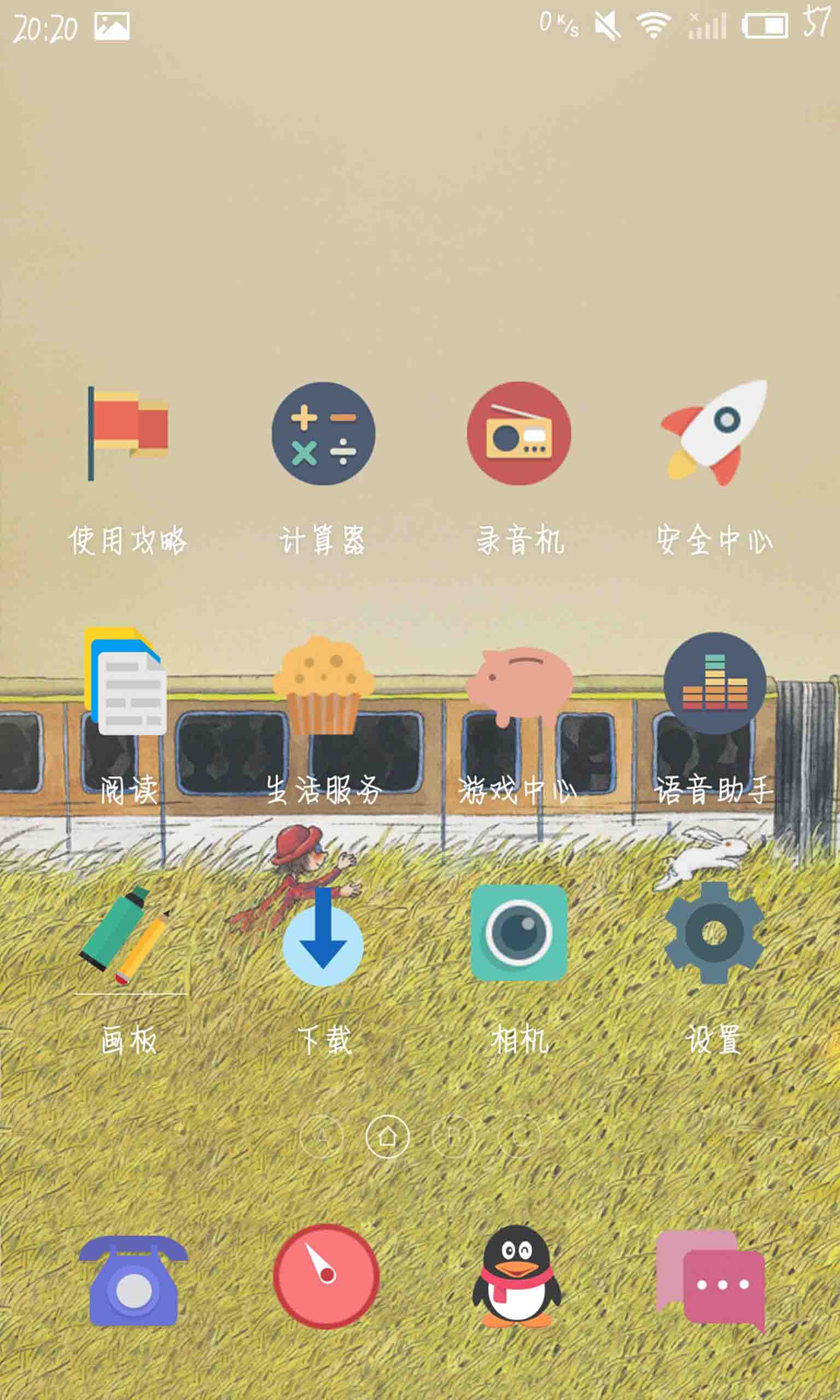Launch the QQ penguin app

(517, 1276)
